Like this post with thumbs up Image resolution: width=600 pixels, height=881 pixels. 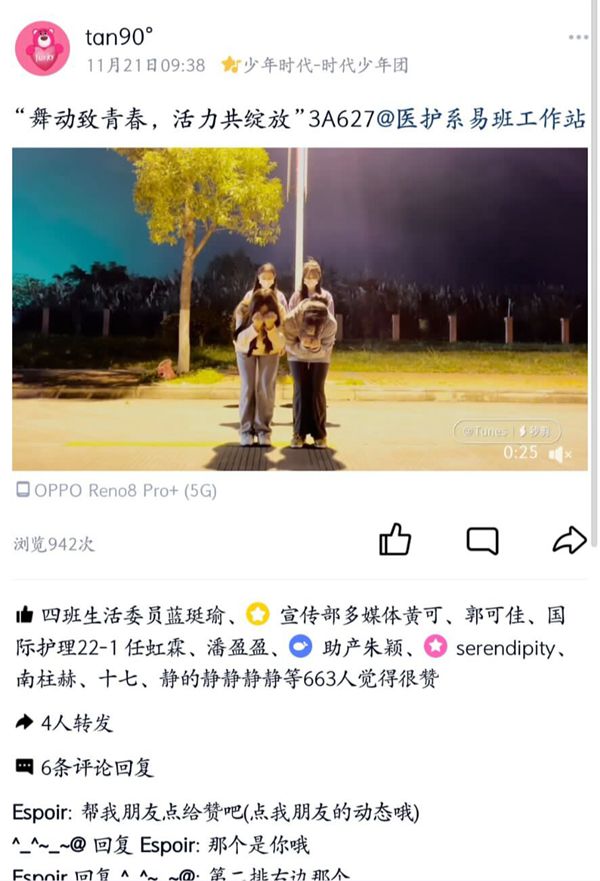pos(395,540)
